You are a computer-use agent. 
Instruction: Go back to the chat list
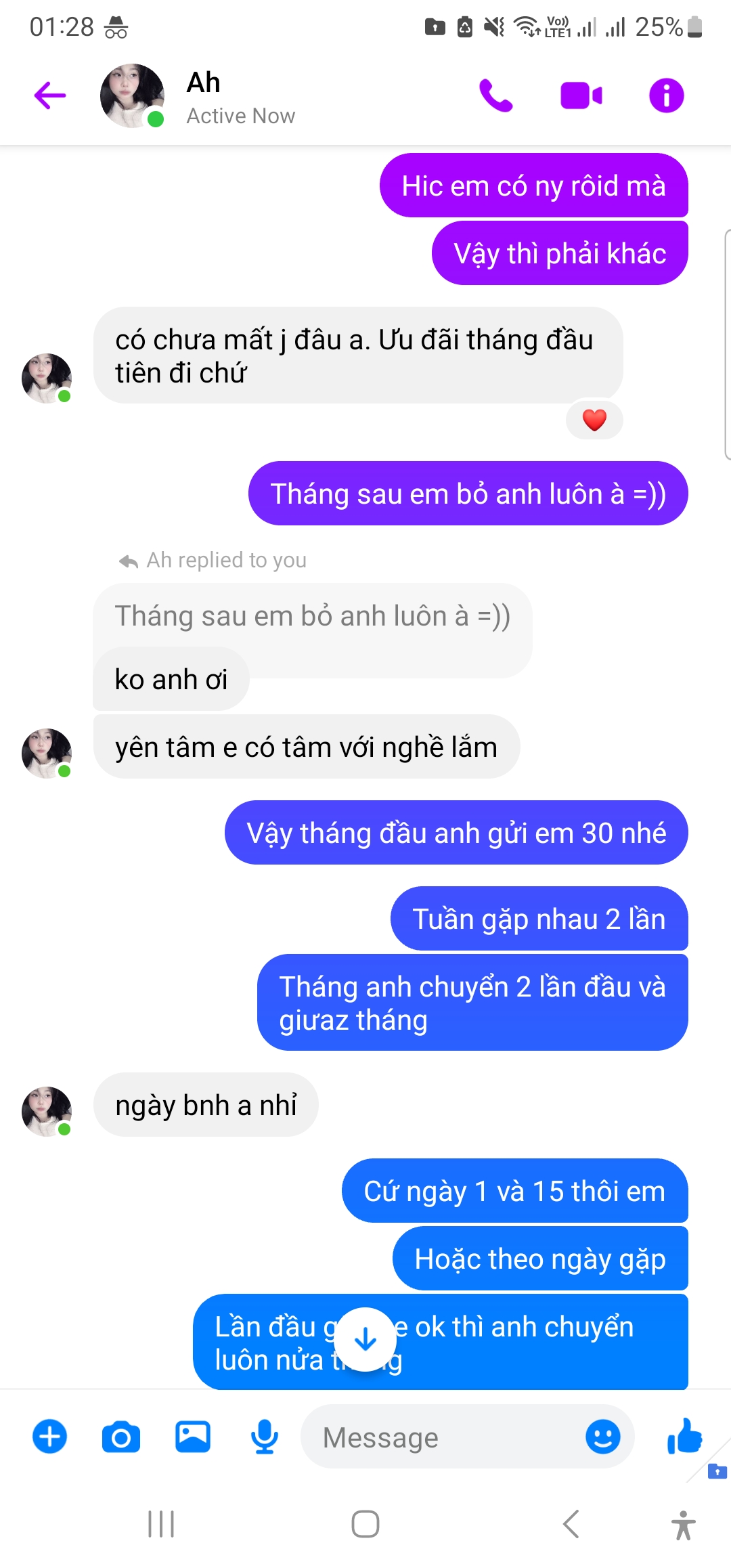[50, 95]
